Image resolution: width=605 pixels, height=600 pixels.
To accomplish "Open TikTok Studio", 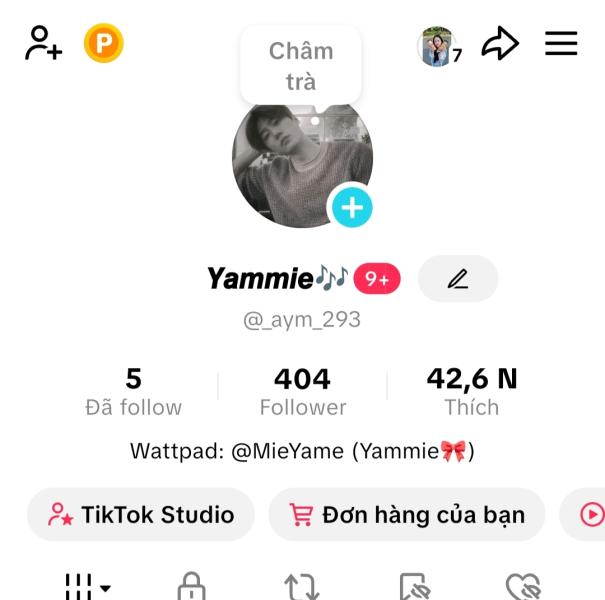I will (x=141, y=515).
